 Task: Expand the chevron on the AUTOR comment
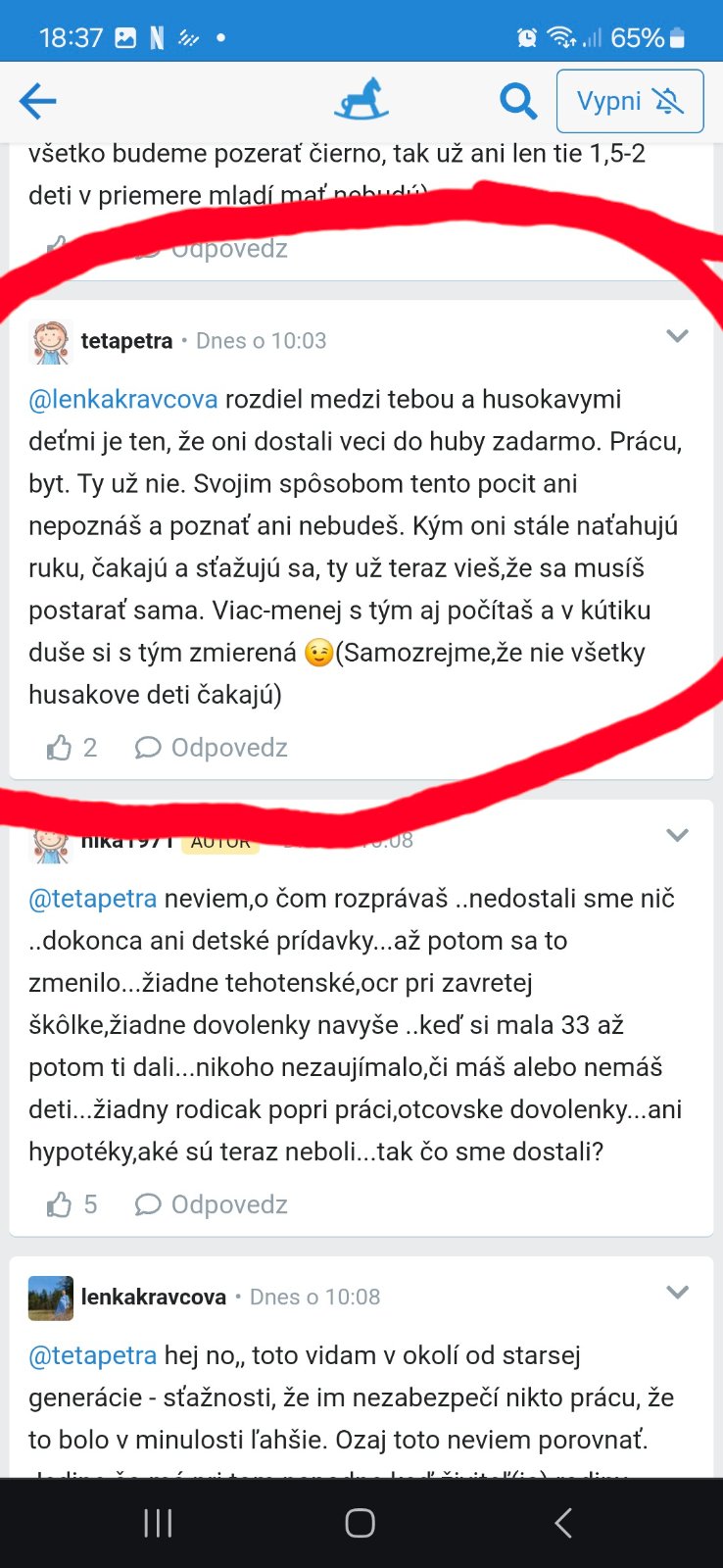click(677, 835)
